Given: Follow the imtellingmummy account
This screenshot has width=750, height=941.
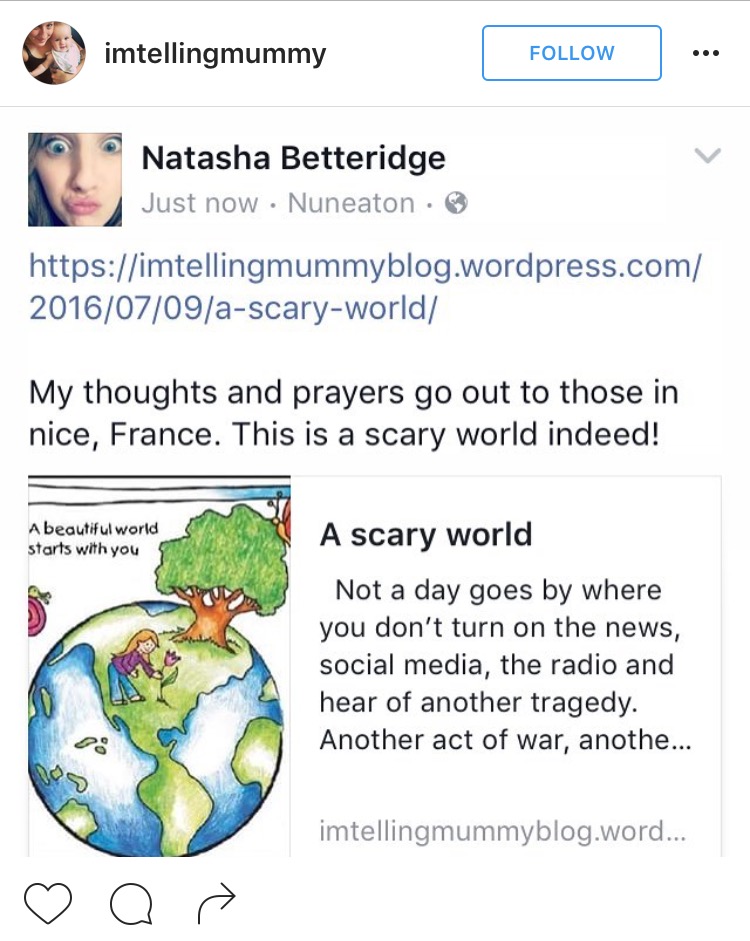Looking at the screenshot, I should [571, 53].
